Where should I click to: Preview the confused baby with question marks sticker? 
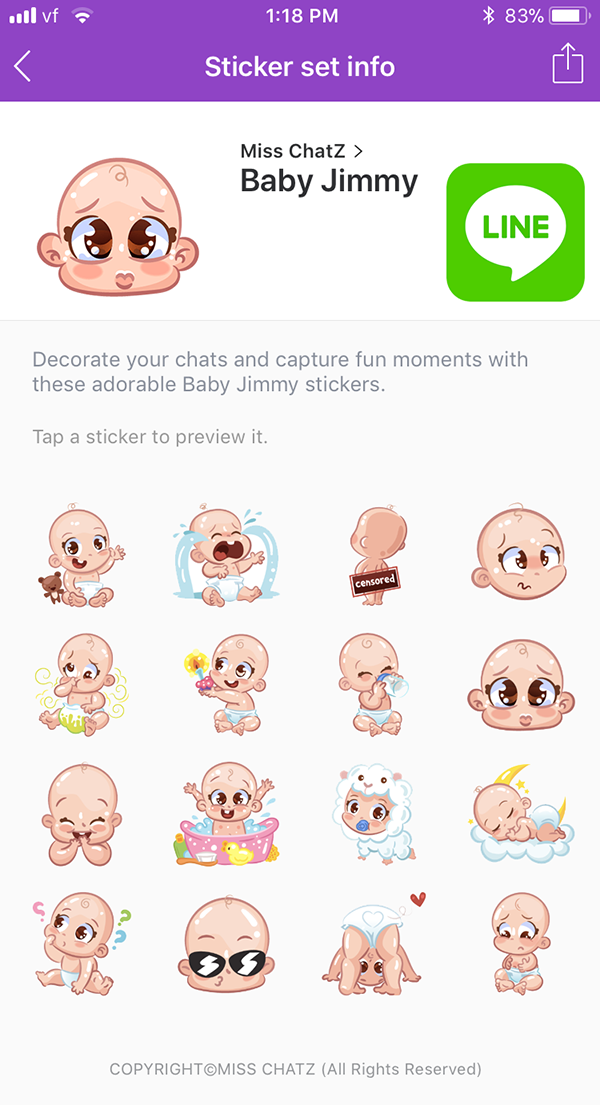tap(82, 942)
